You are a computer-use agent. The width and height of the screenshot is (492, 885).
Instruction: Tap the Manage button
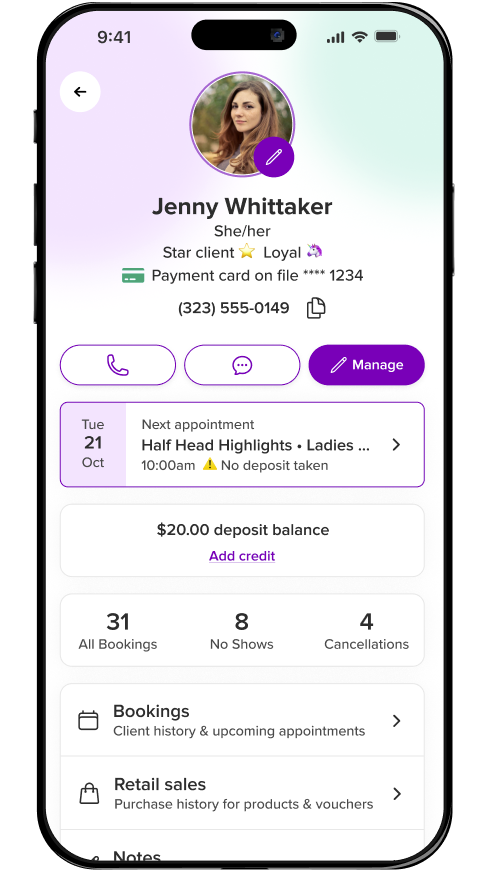[366, 365]
